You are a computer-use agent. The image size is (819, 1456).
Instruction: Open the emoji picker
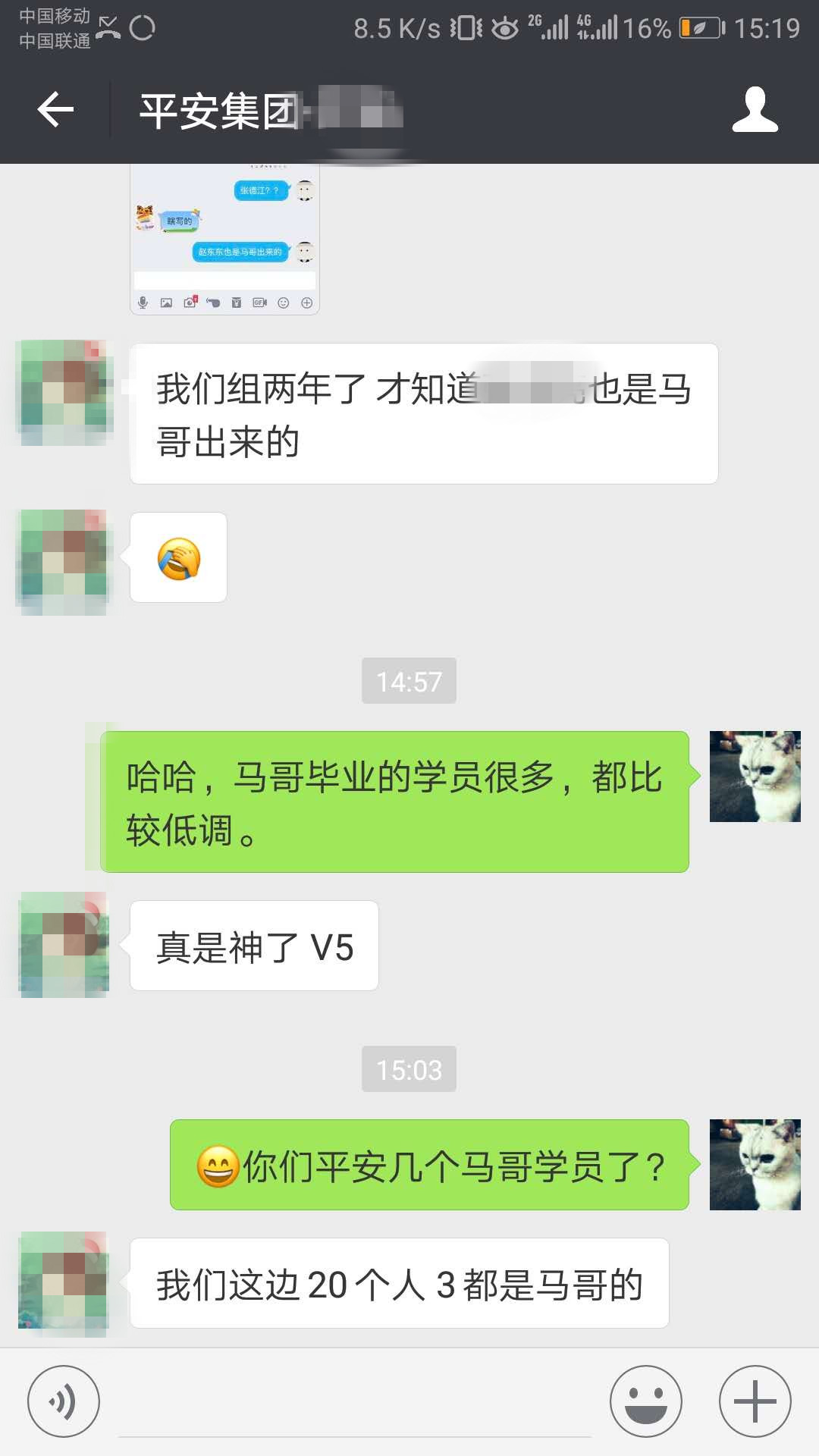tap(646, 1401)
